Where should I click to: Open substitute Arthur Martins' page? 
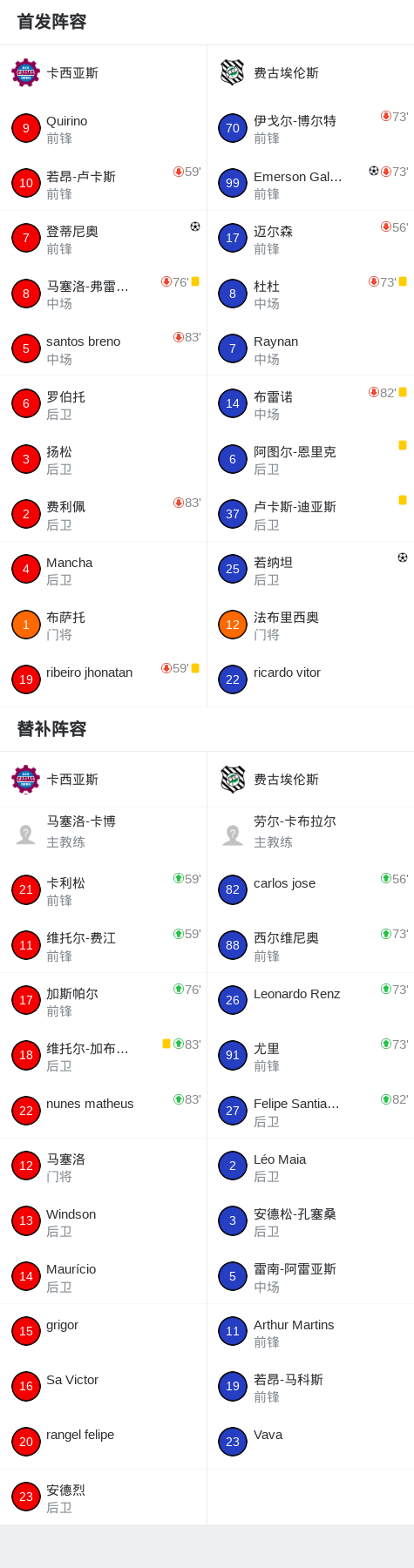coord(310,1331)
